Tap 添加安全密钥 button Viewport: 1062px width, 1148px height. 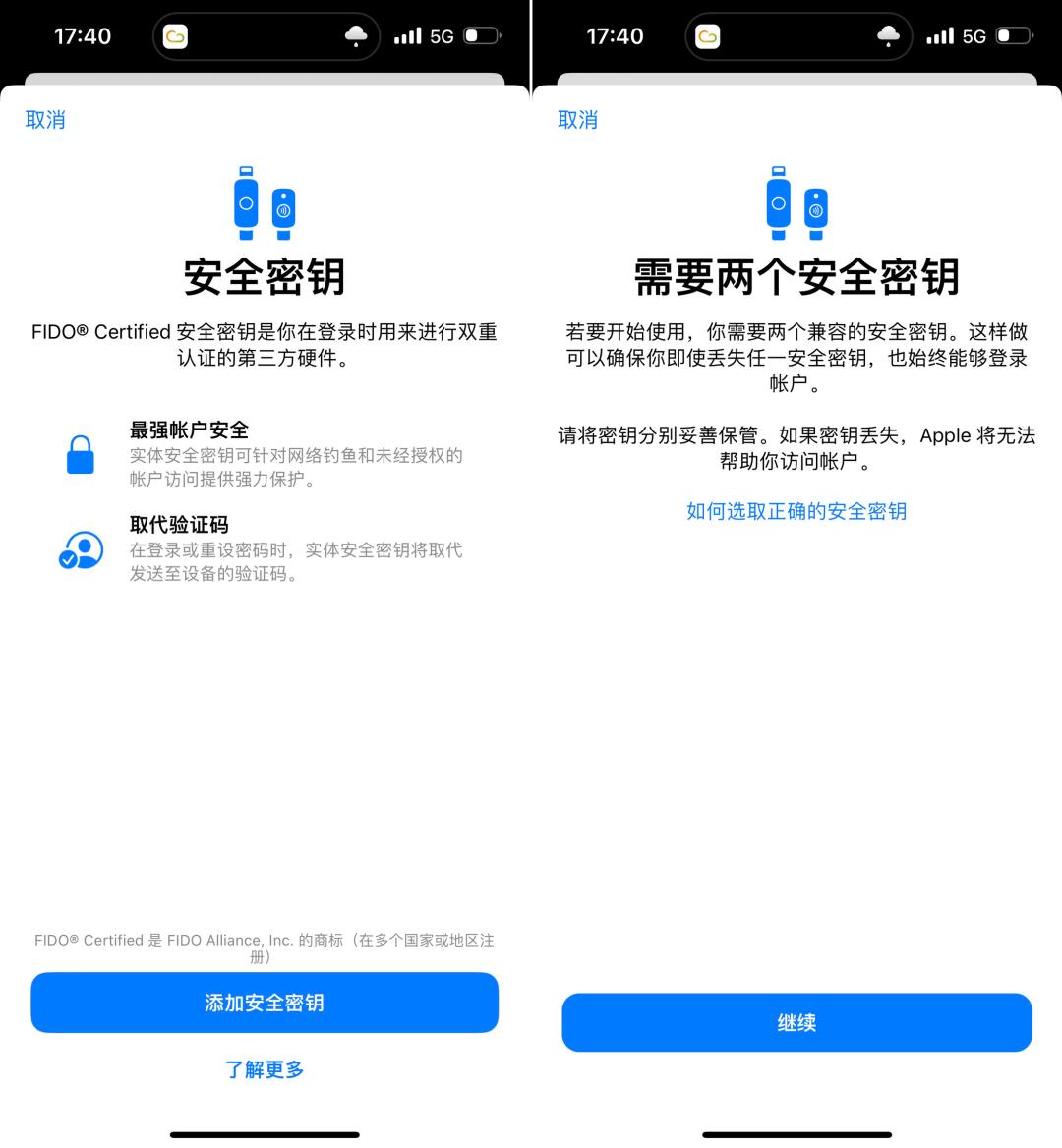coord(265,1003)
